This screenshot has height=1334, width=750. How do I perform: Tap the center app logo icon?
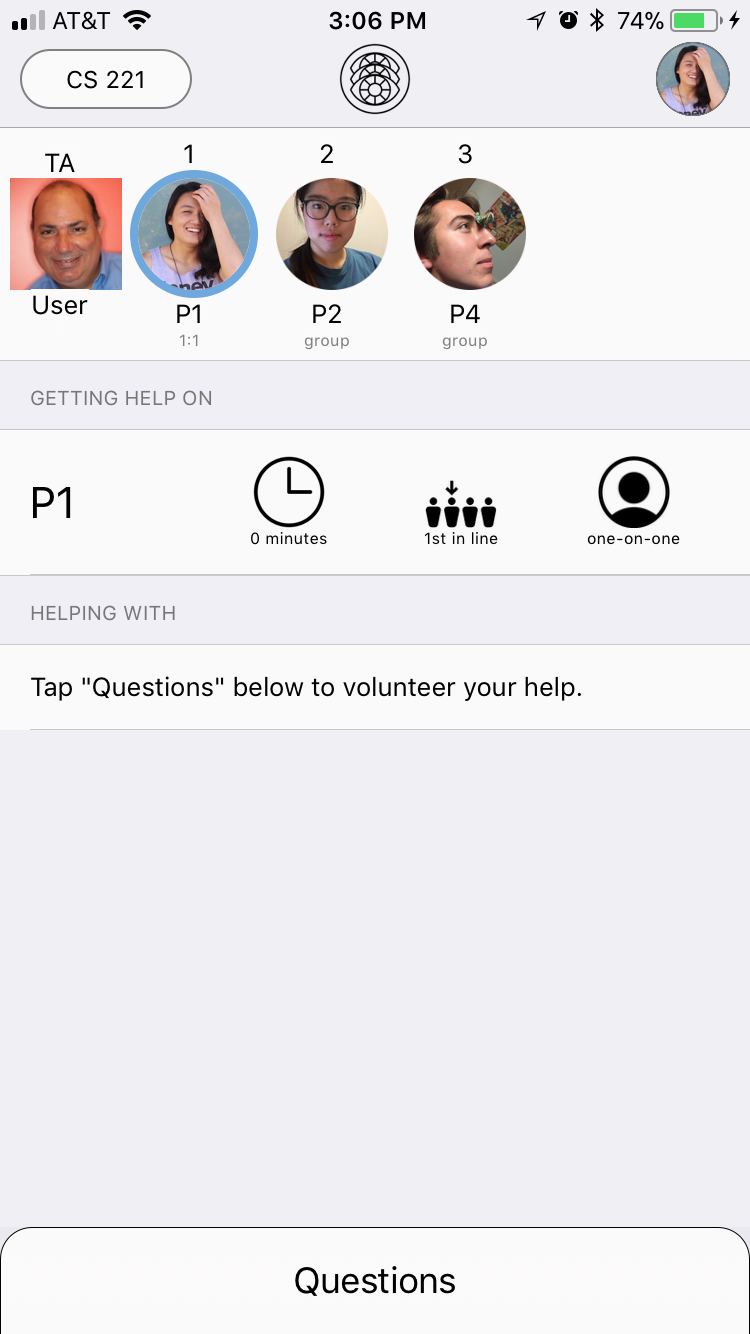click(x=375, y=79)
